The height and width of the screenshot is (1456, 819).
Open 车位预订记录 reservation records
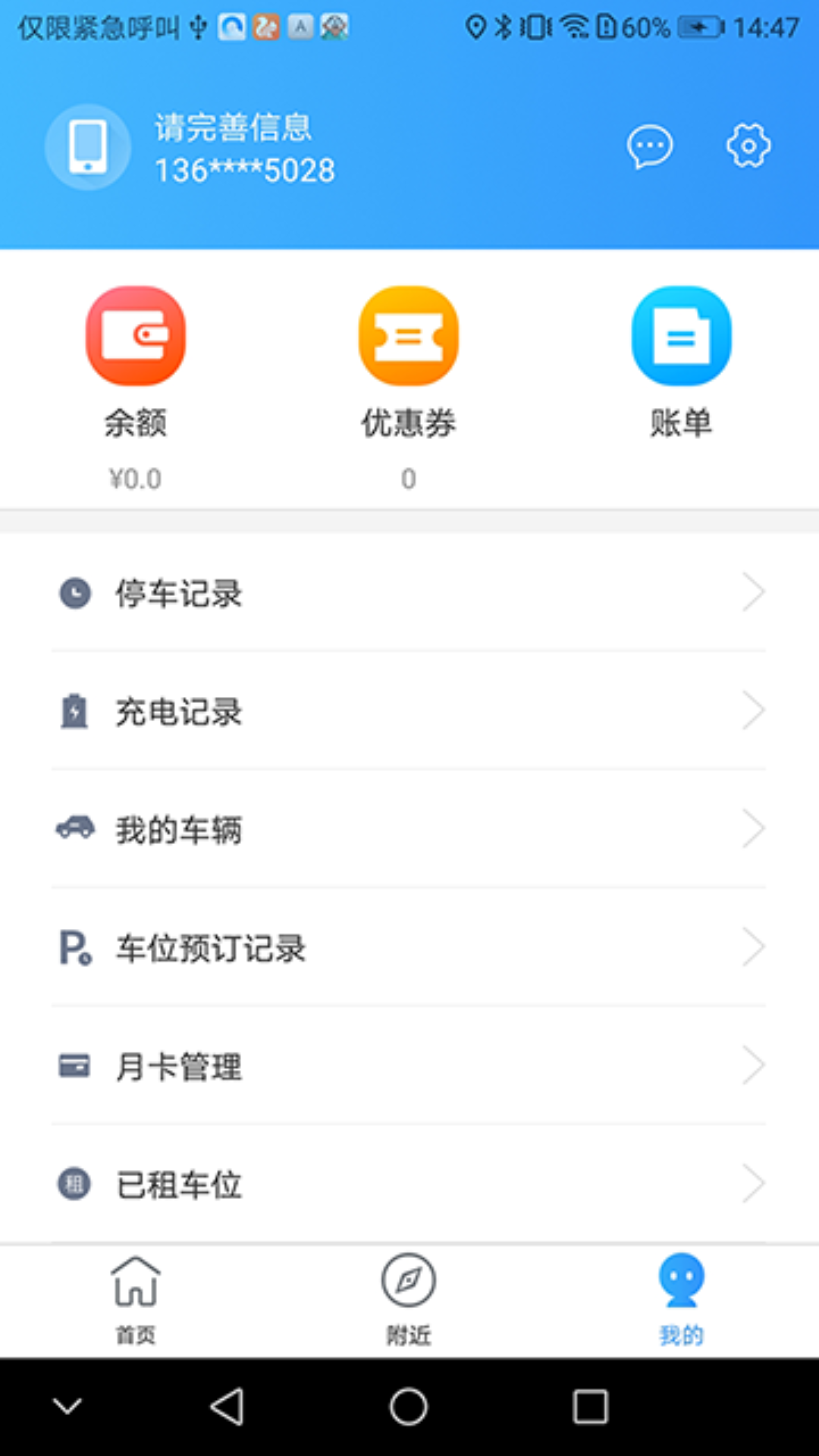[409, 948]
